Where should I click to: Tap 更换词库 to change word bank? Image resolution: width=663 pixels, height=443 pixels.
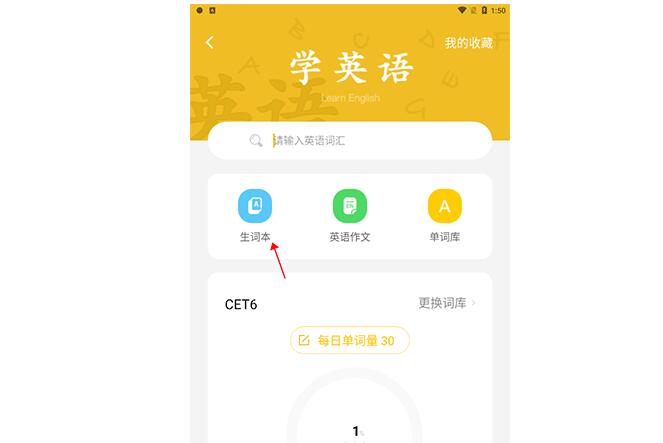pos(446,303)
